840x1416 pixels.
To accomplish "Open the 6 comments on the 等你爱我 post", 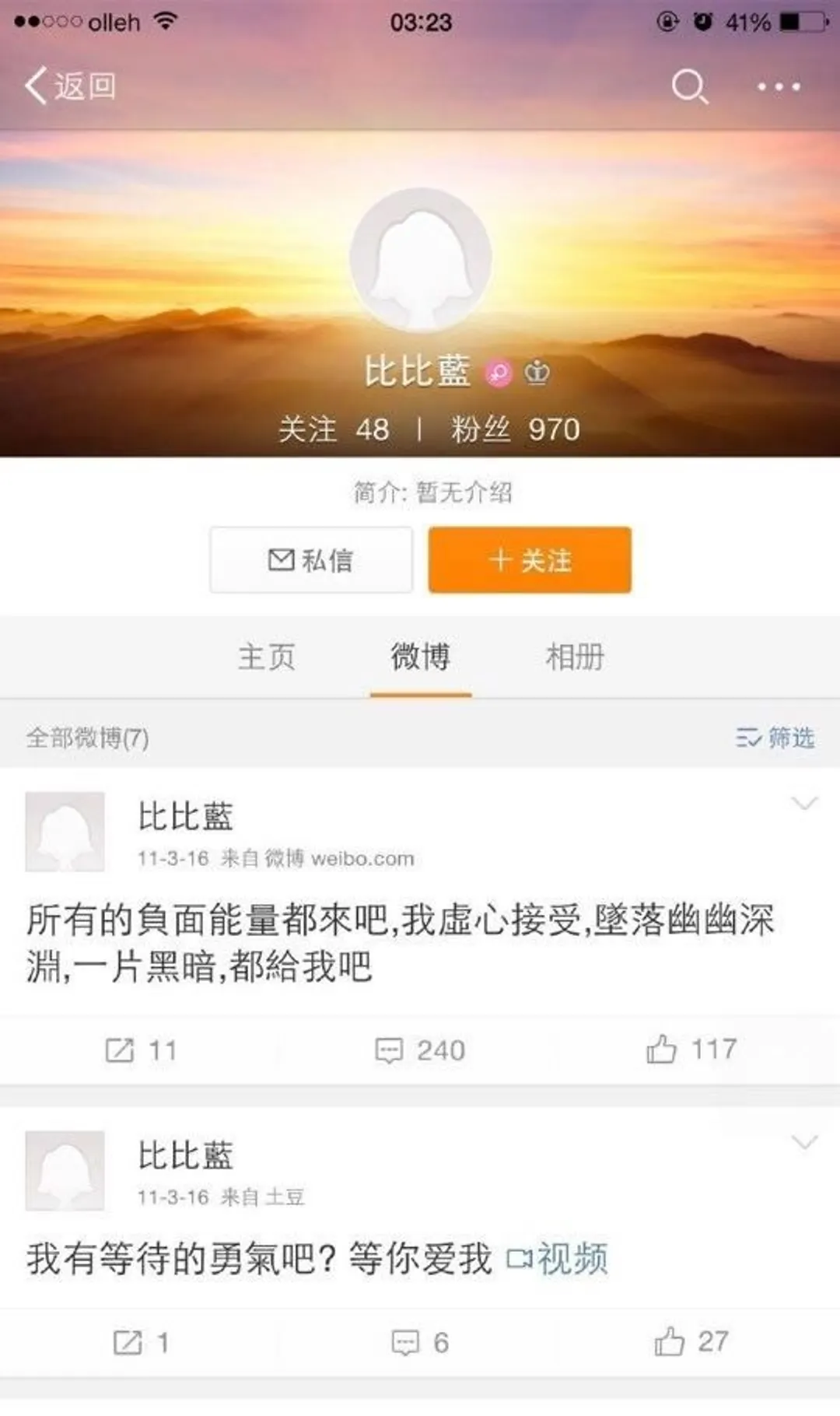I will tap(420, 1342).
